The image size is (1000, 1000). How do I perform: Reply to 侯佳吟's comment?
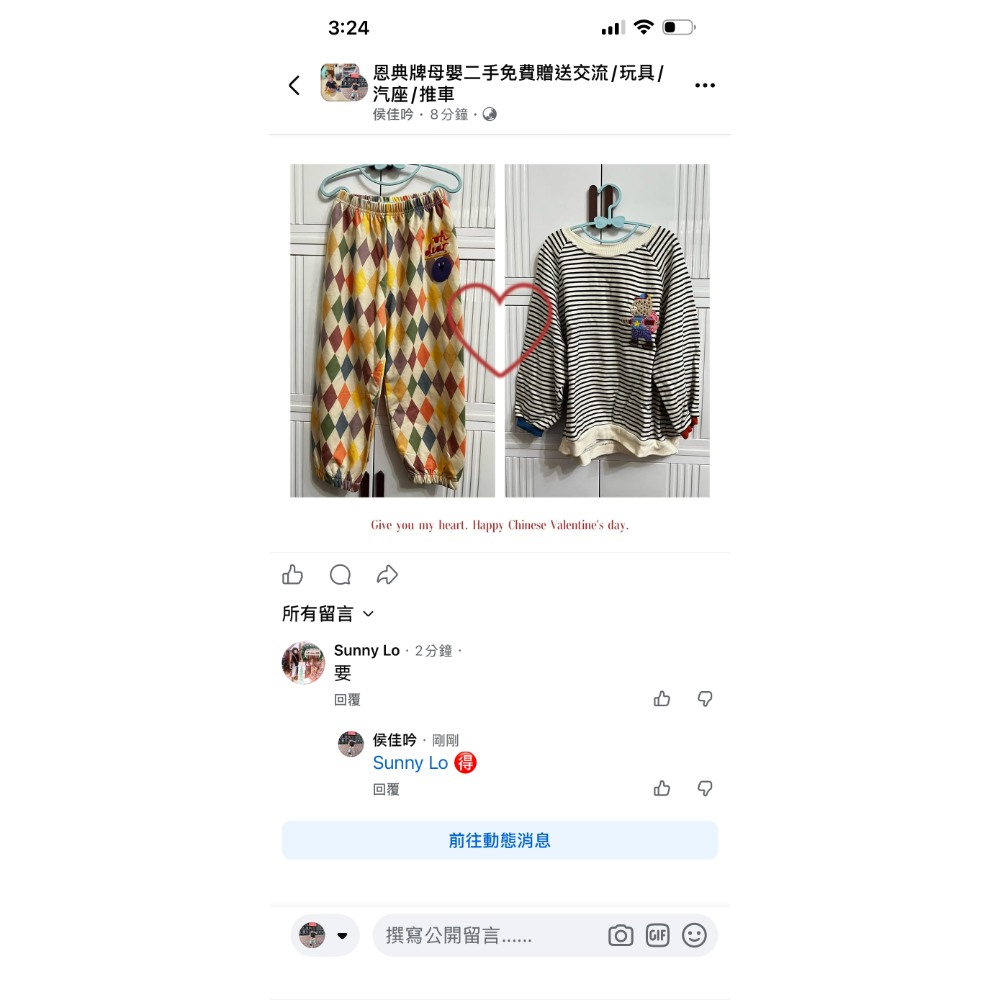coord(386,789)
